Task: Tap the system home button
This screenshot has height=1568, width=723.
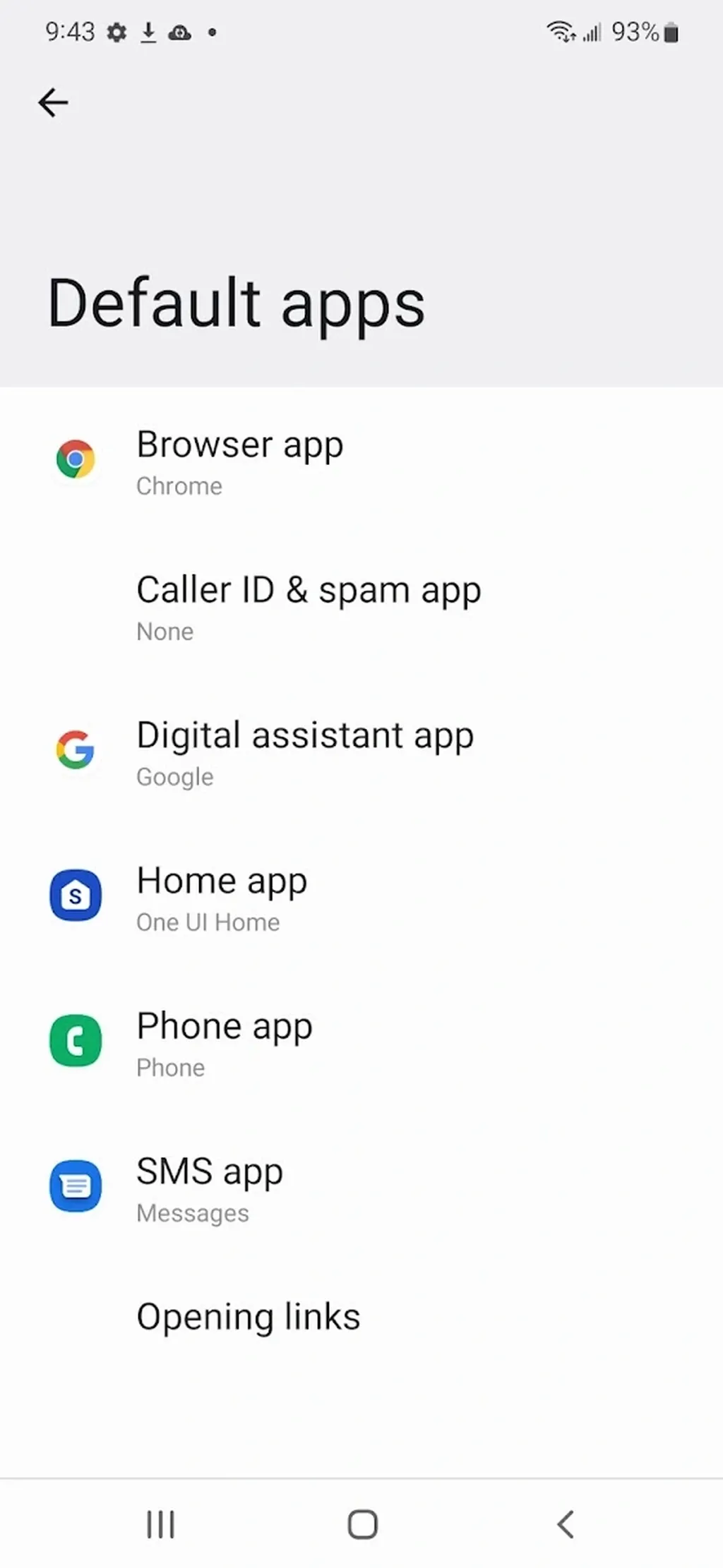Action: tap(362, 1524)
